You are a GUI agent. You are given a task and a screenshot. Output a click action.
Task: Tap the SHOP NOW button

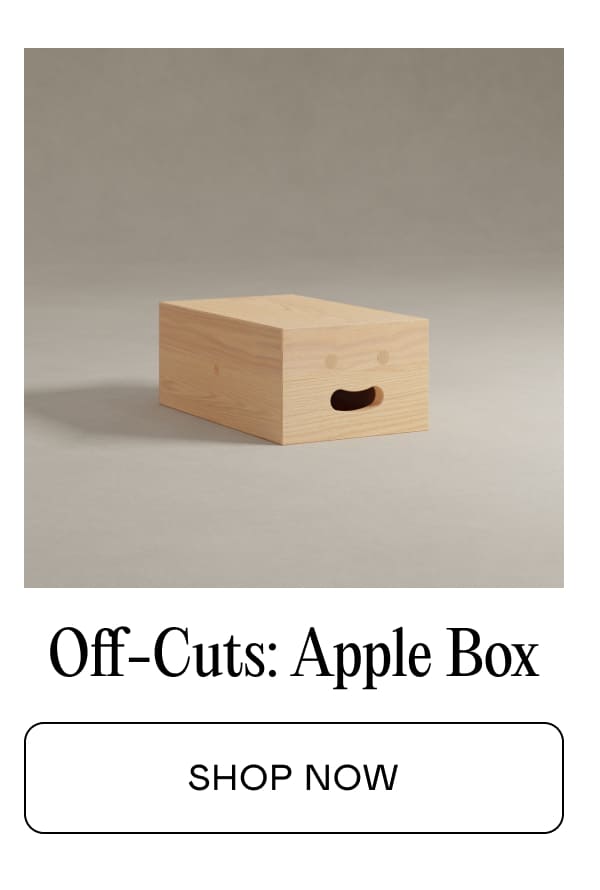tap(293, 777)
